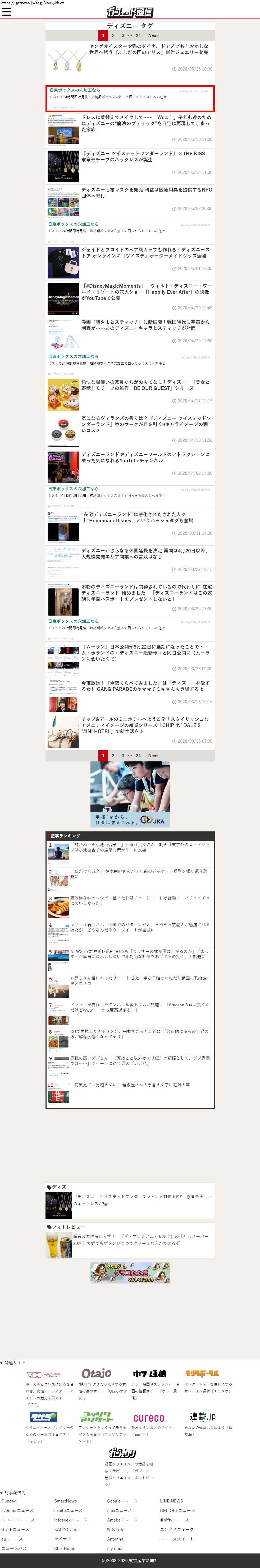Open the hamburger menu
The width and height of the screenshot is (260, 1568).
tap(7, 12)
